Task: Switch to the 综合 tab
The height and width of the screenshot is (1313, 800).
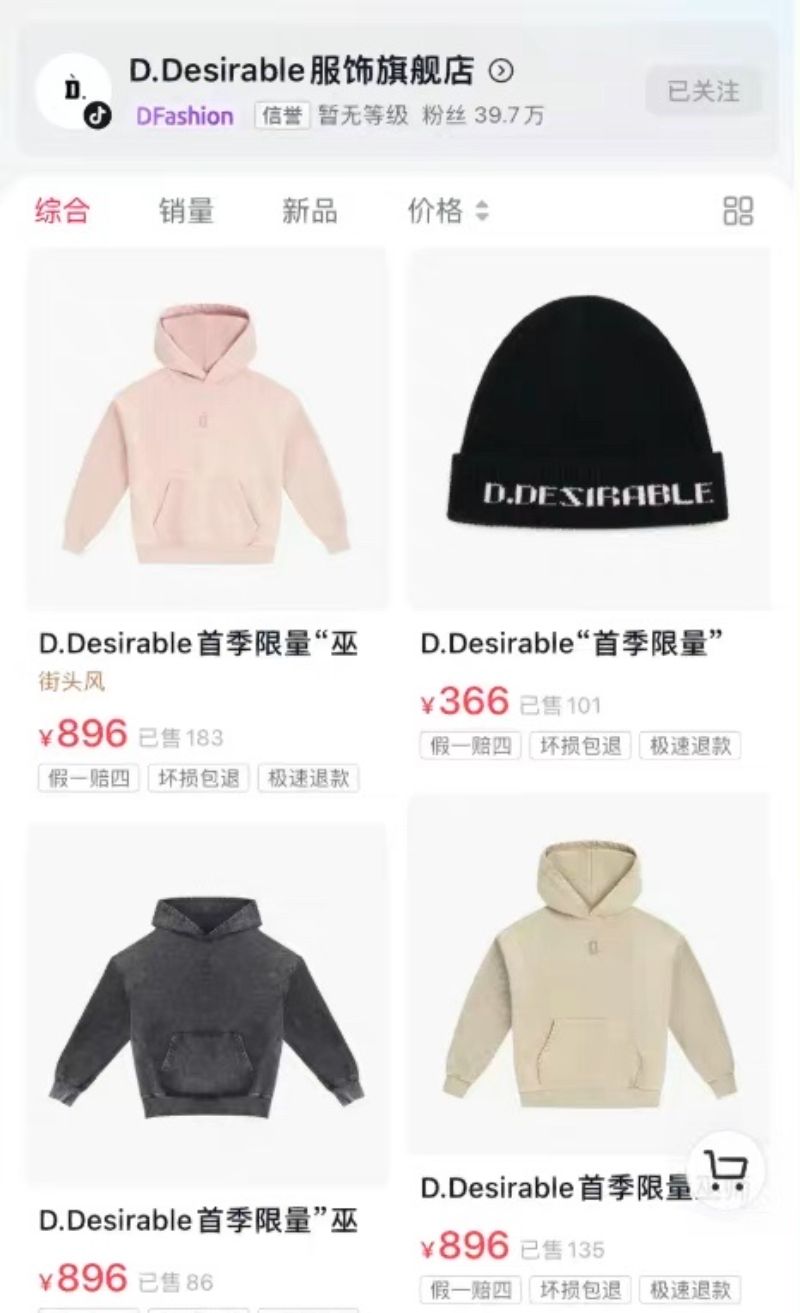Action: point(62,211)
